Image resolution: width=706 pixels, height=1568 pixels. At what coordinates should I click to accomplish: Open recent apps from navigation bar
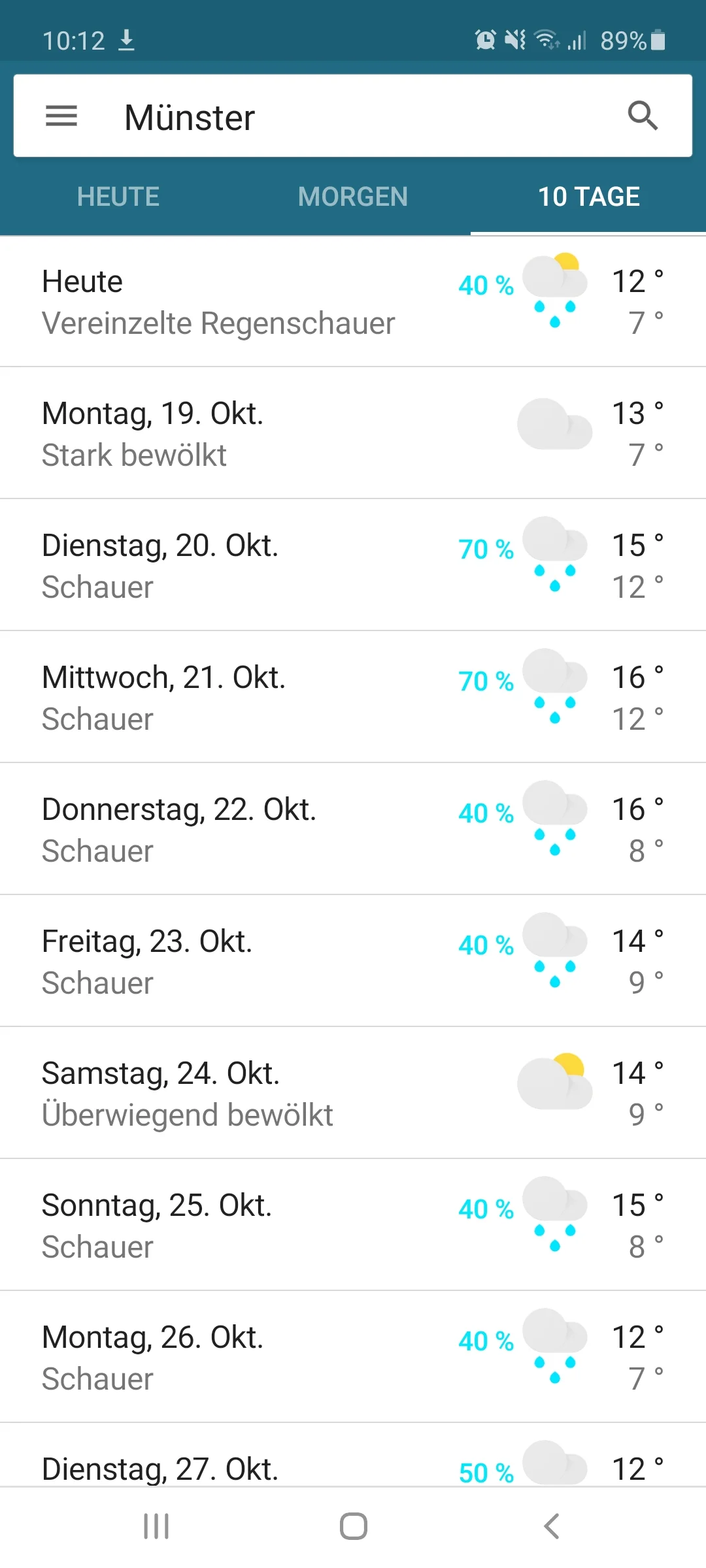pyautogui.click(x=156, y=1526)
